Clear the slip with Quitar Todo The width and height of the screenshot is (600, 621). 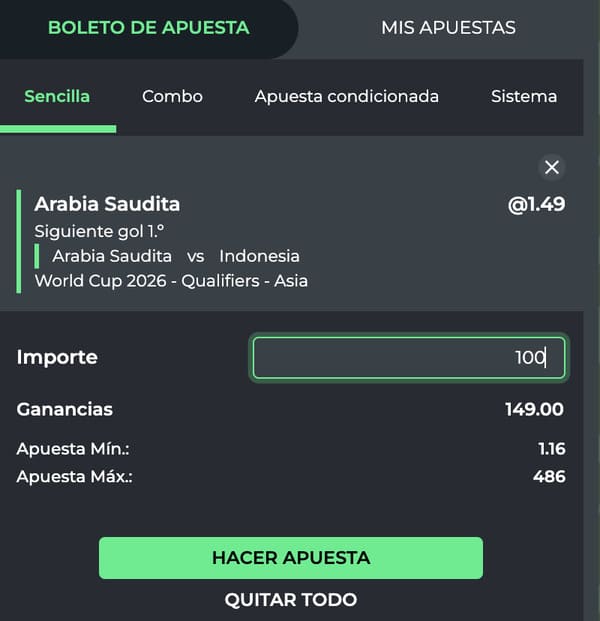coord(290,600)
